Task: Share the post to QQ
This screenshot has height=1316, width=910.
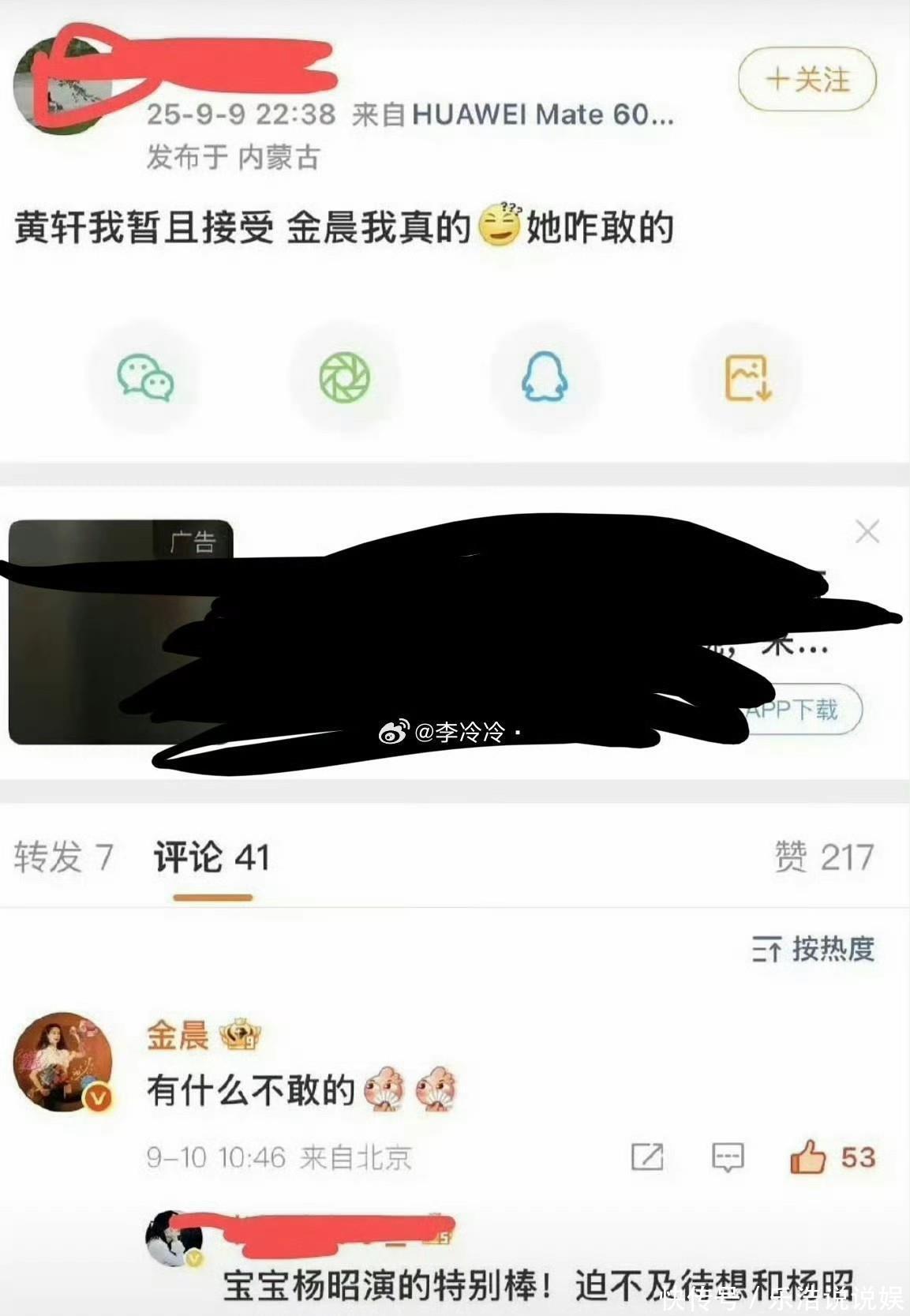Action: point(545,377)
